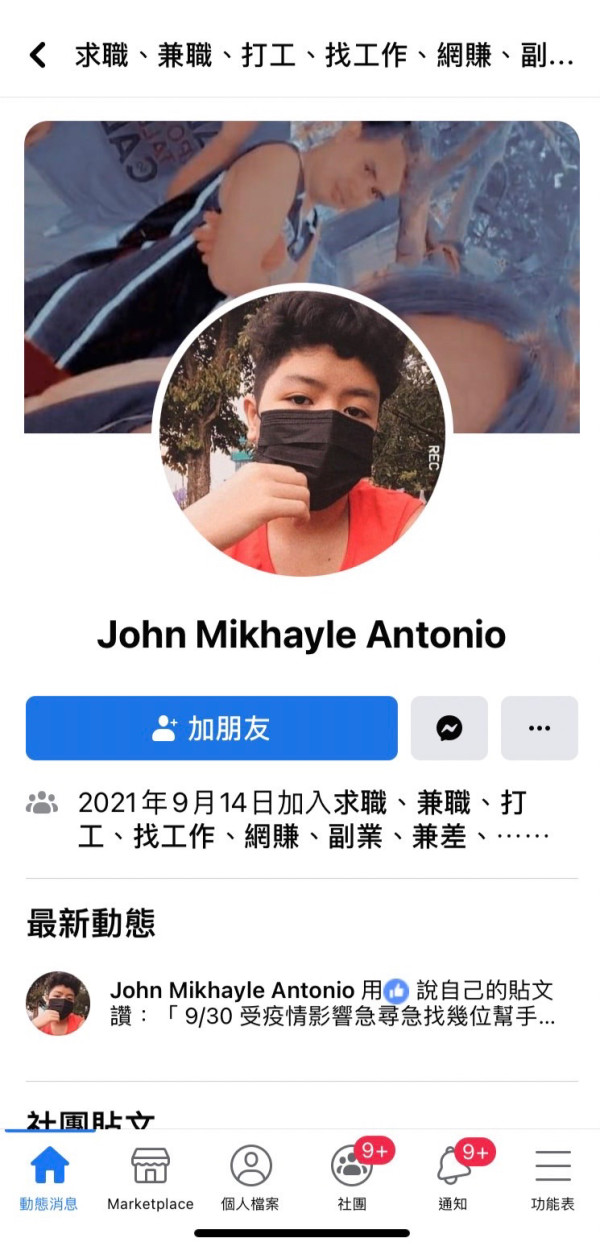Image resolution: width=600 pixels, height=1250 pixels.
Task: Switch to the Marketplace tab
Action: [150, 1178]
